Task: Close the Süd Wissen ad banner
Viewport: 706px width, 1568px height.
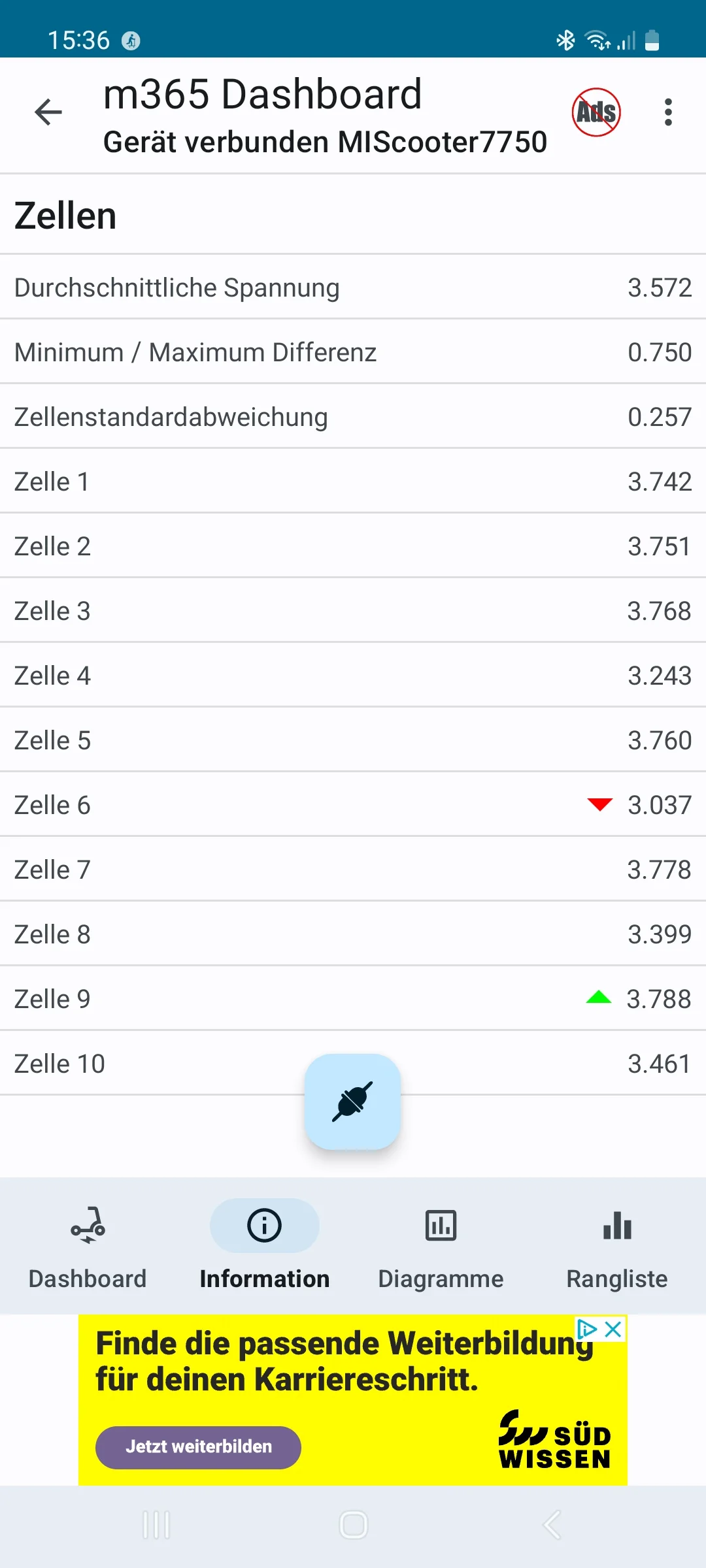Action: pyautogui.click(x=613, y=1330)
